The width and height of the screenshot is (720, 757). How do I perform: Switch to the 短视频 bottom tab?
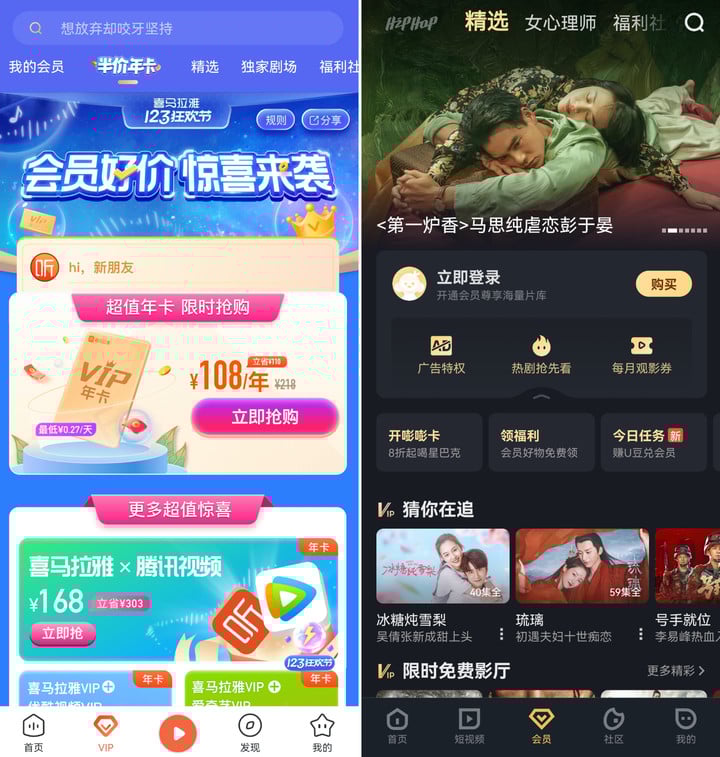point(469,726)
